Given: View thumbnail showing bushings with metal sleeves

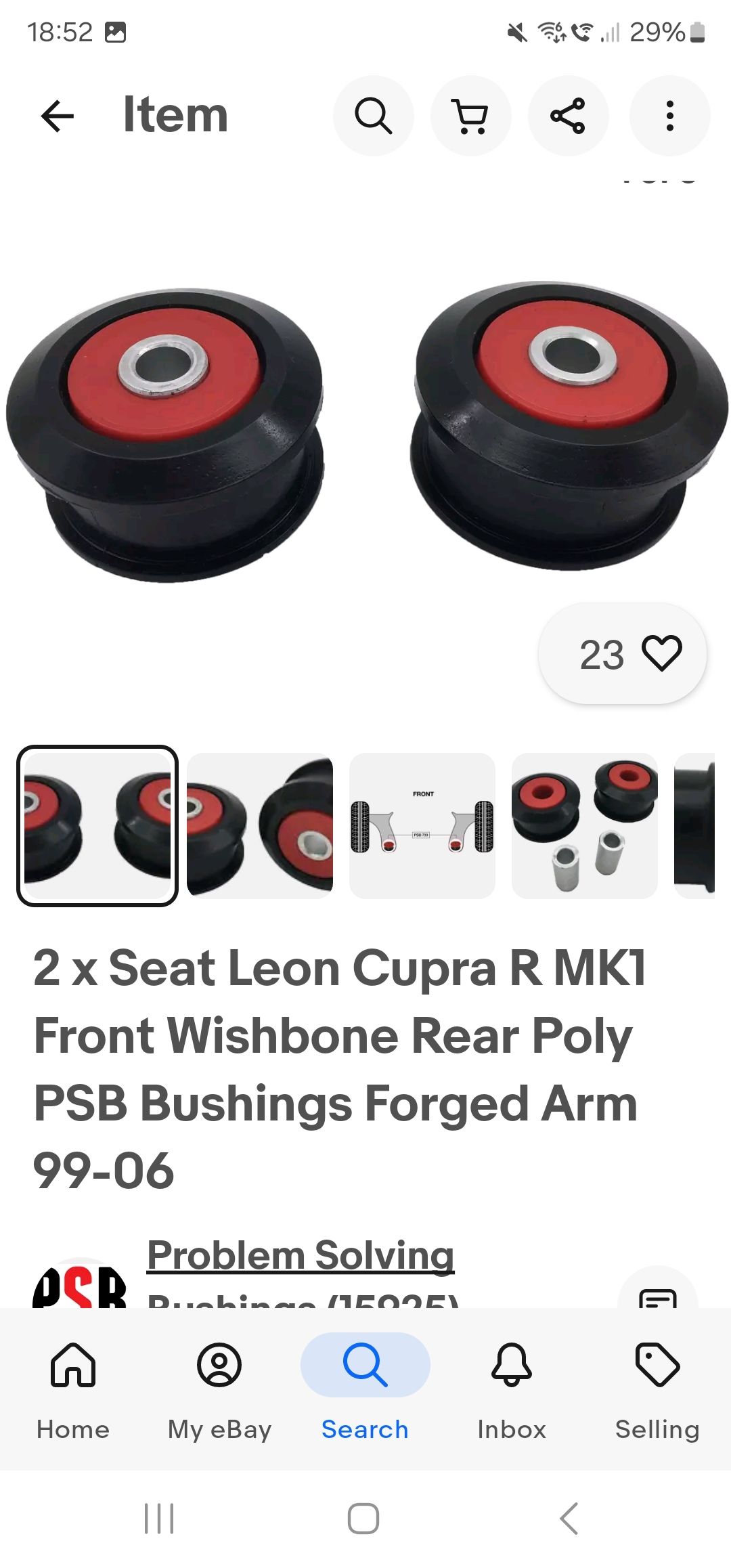Looking at the screenshot, I should pyautogui.click(x=585, y=826).
